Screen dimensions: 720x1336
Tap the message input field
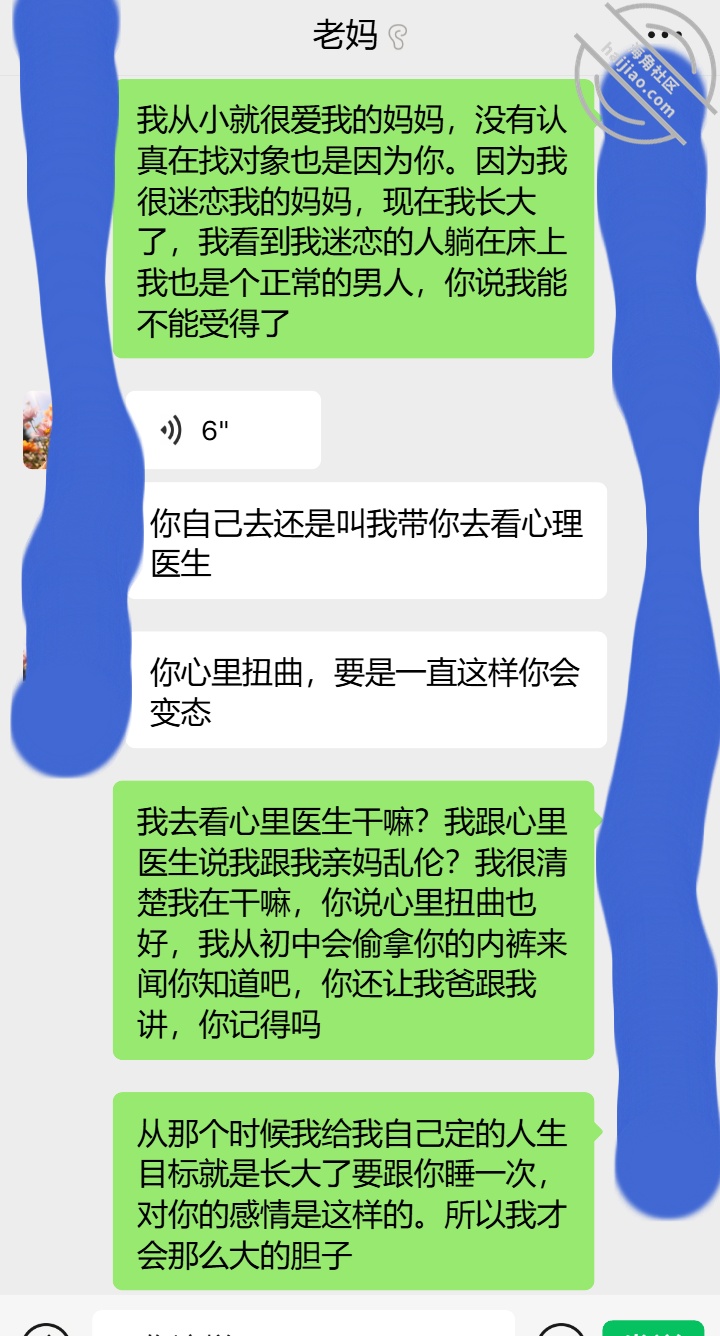pyautogui.click(x=303, y=1326)
